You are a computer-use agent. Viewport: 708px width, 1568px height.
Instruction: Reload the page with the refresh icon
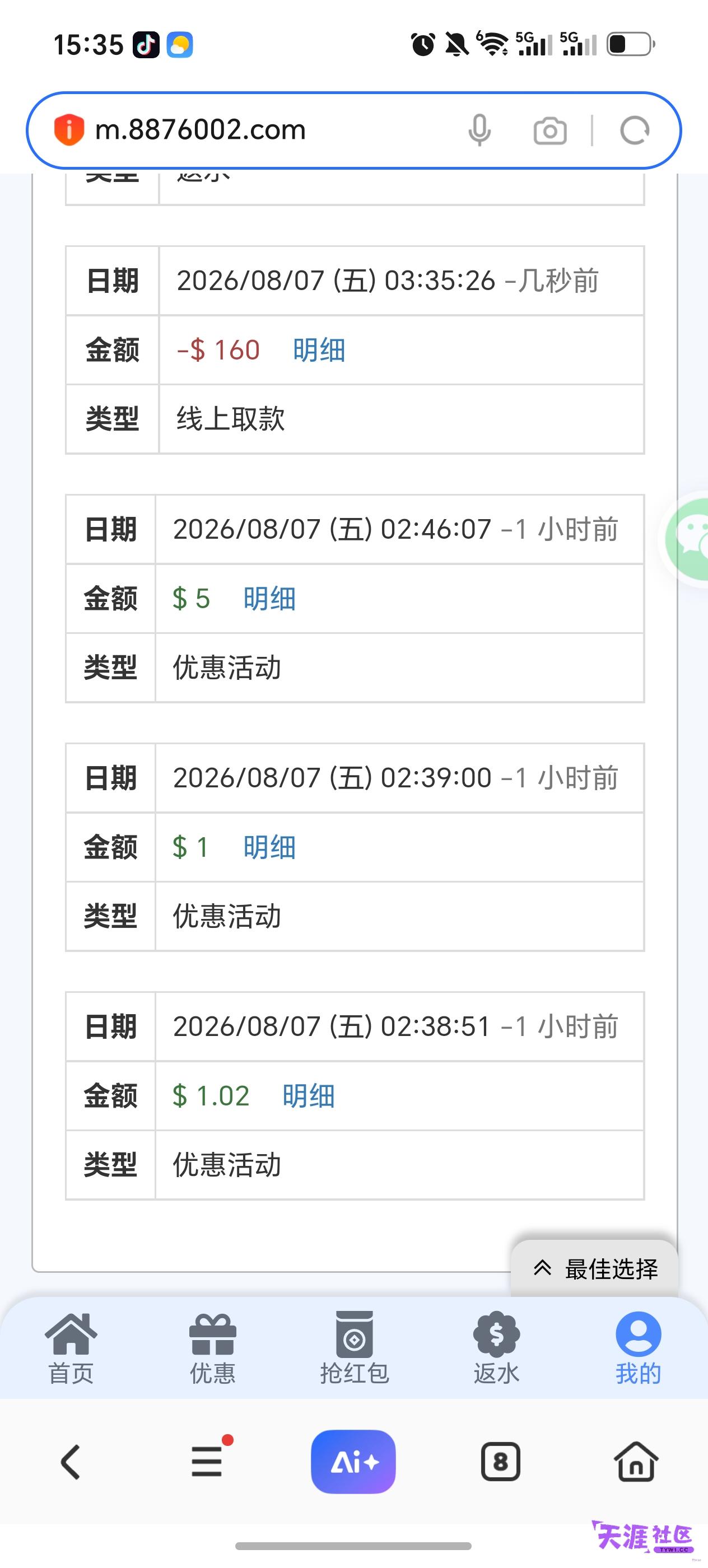click(x=634, y=130)
